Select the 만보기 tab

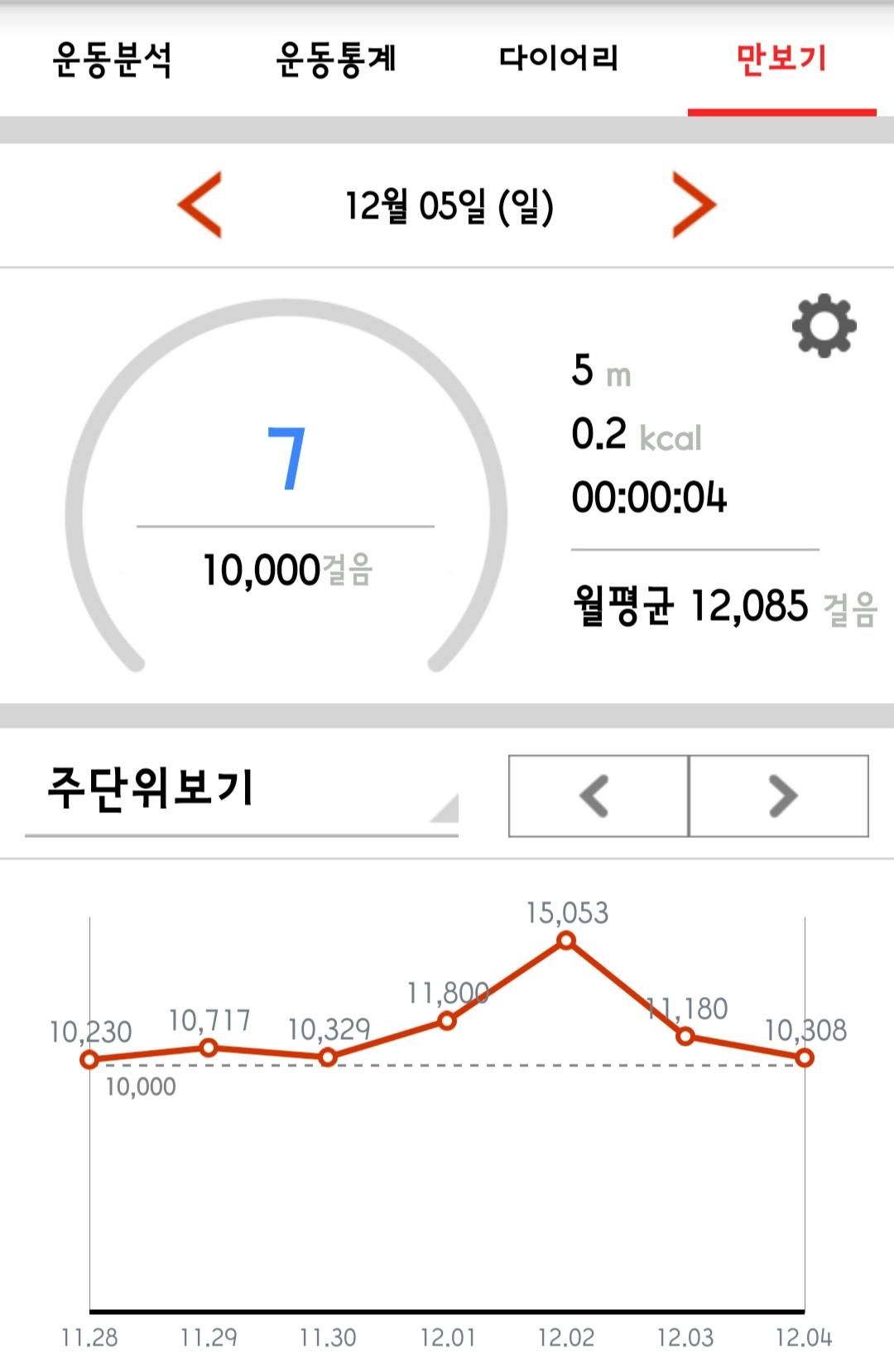(x=781, y=60)
